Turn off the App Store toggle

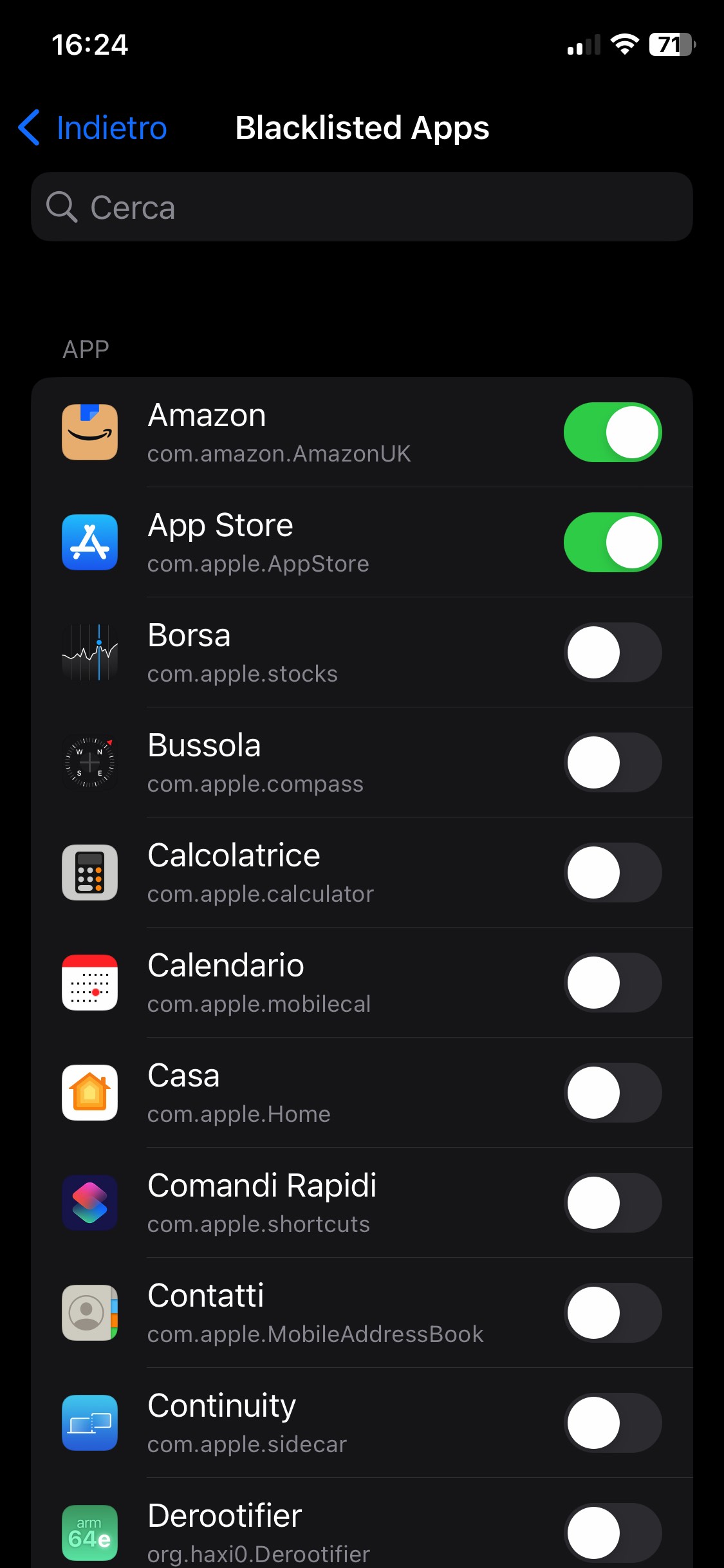click(x=612, y=543)
